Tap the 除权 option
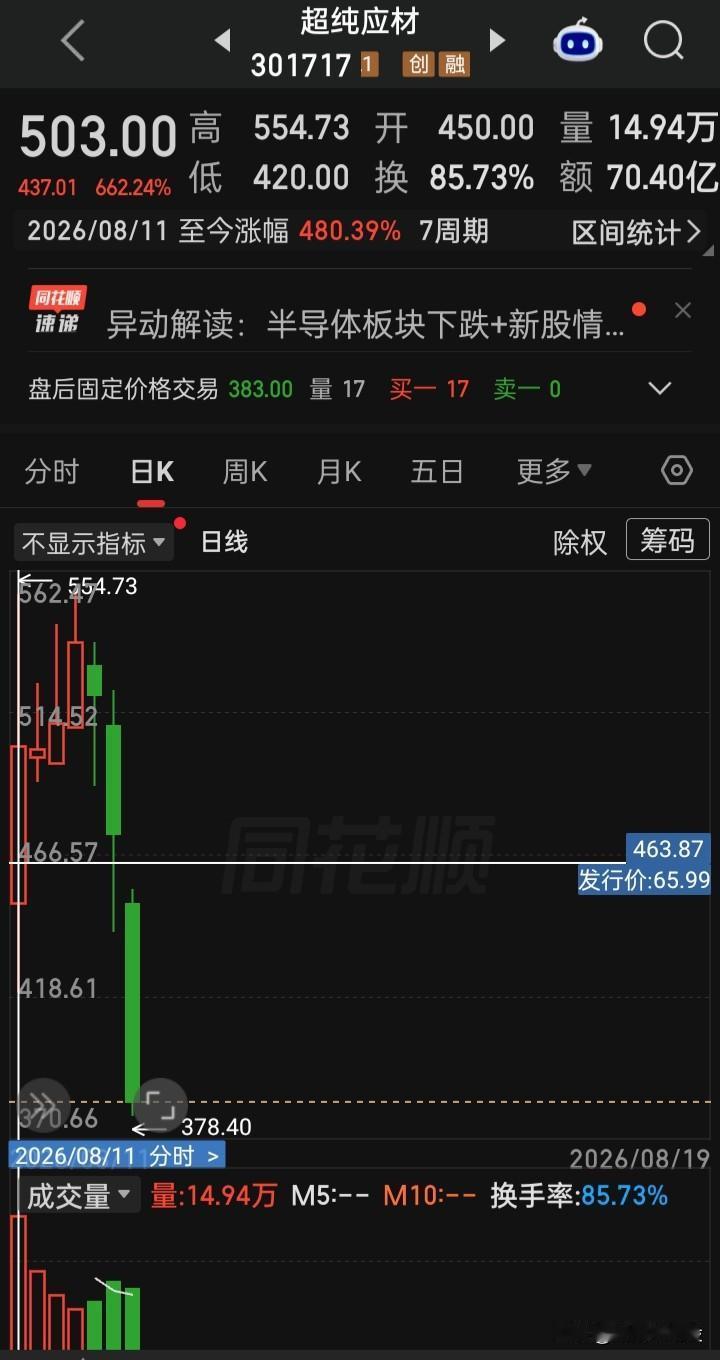 [580, 542]
